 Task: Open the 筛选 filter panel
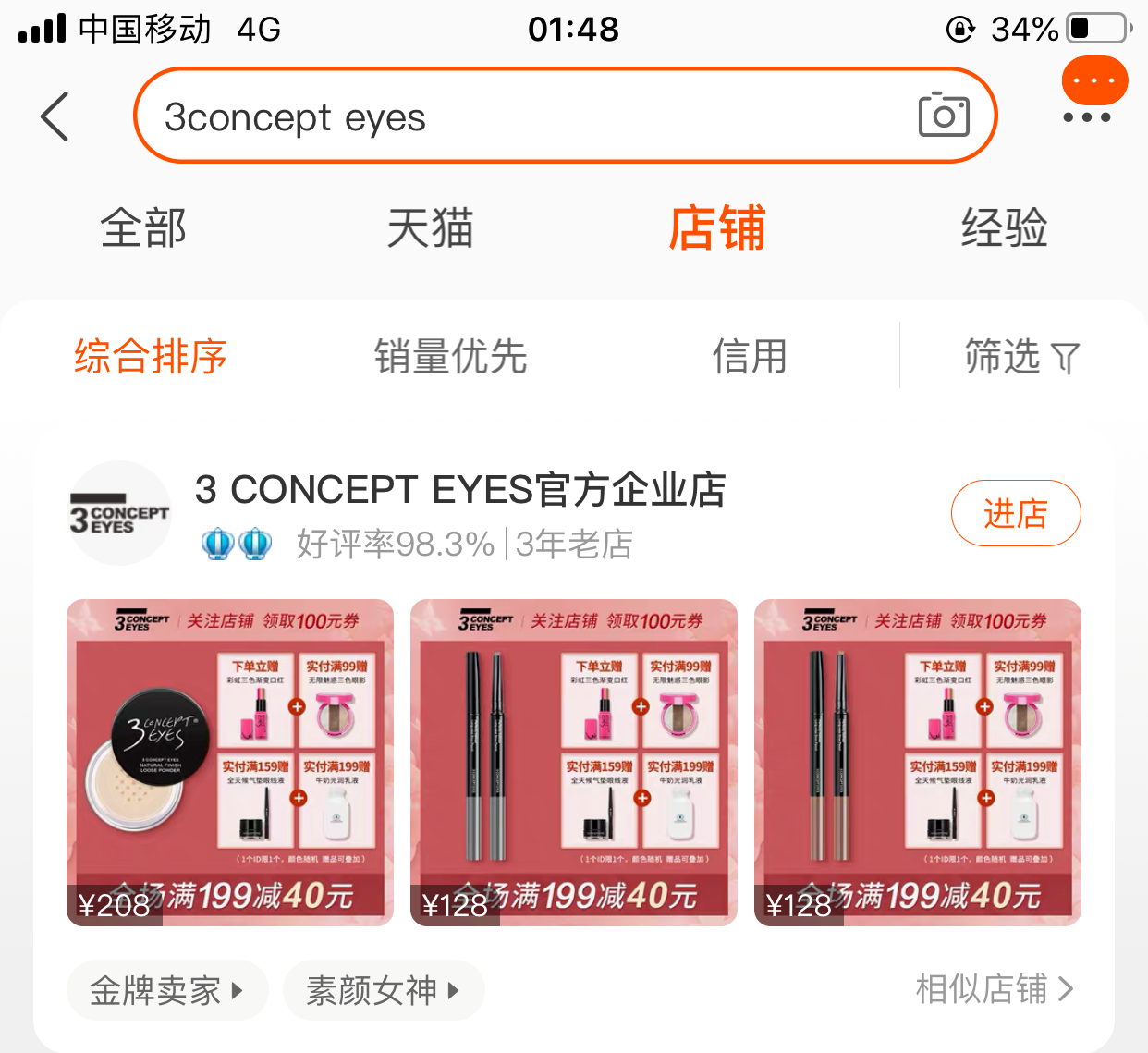(x=1020, y=357)
